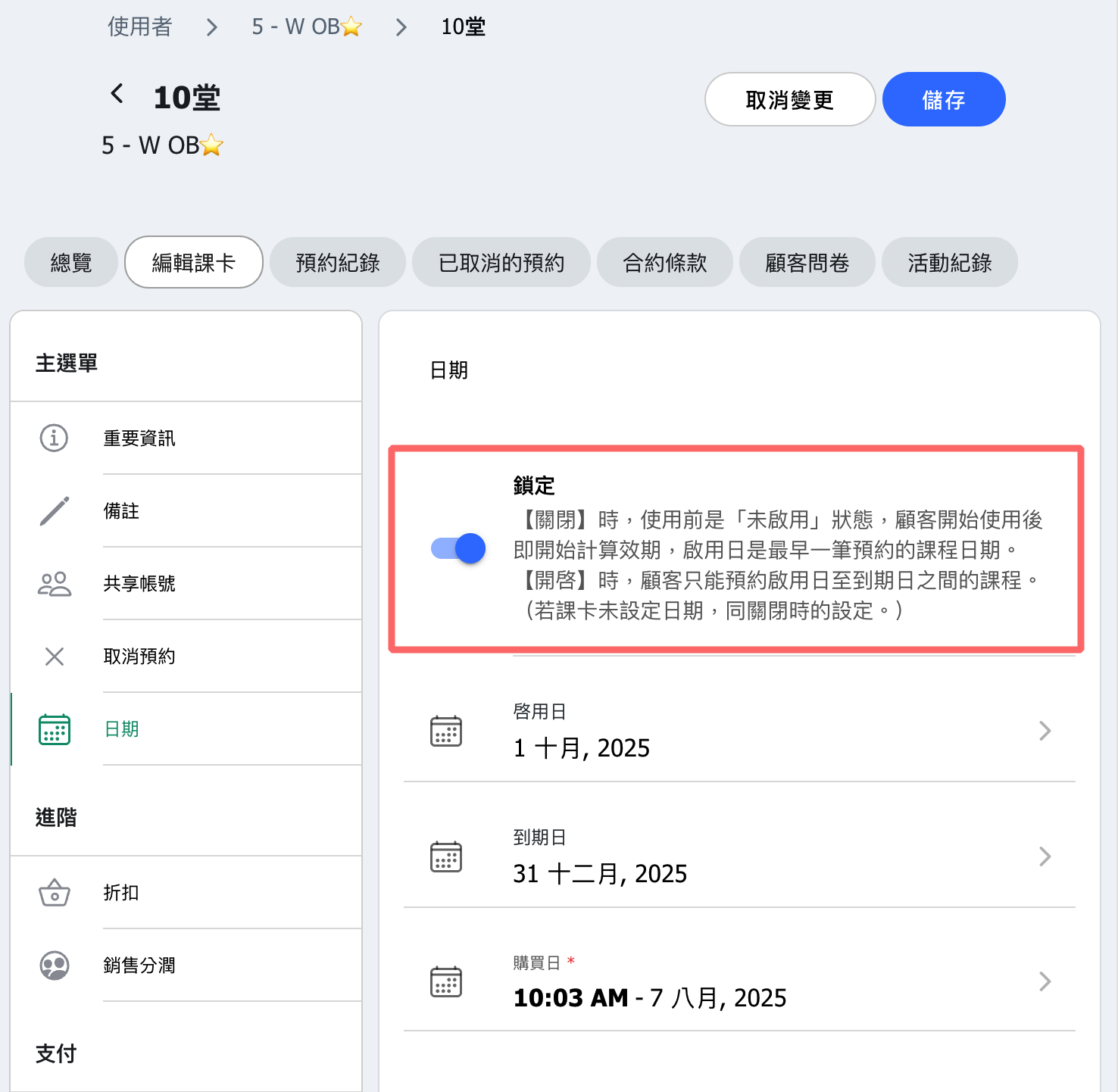The image size is (1118, 1092).
Task: Open the 預約紀錄 tab
Action: 338,263
